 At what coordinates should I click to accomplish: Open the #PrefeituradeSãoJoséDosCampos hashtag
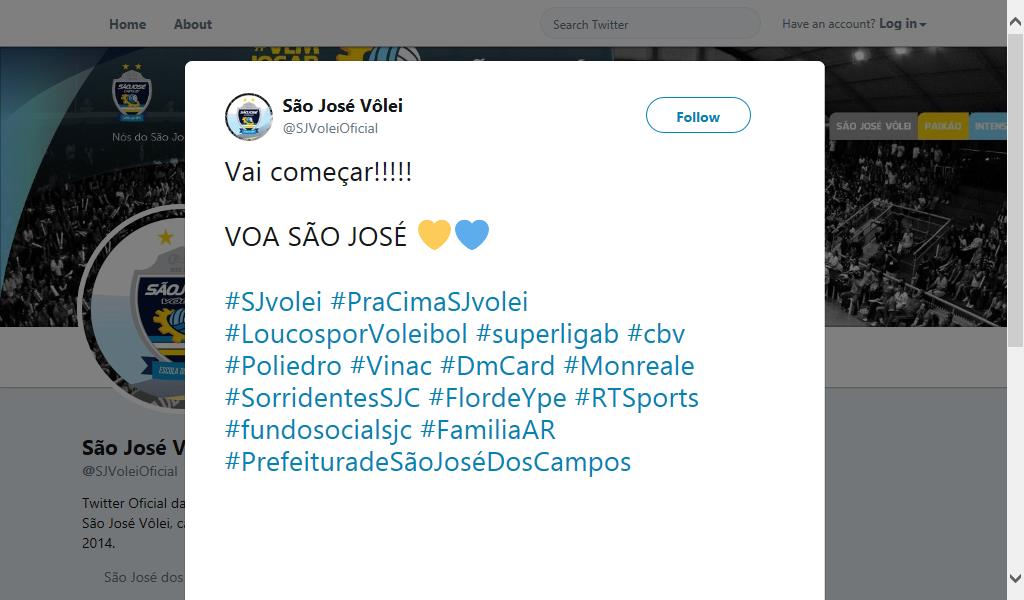(x=428, y=461)
